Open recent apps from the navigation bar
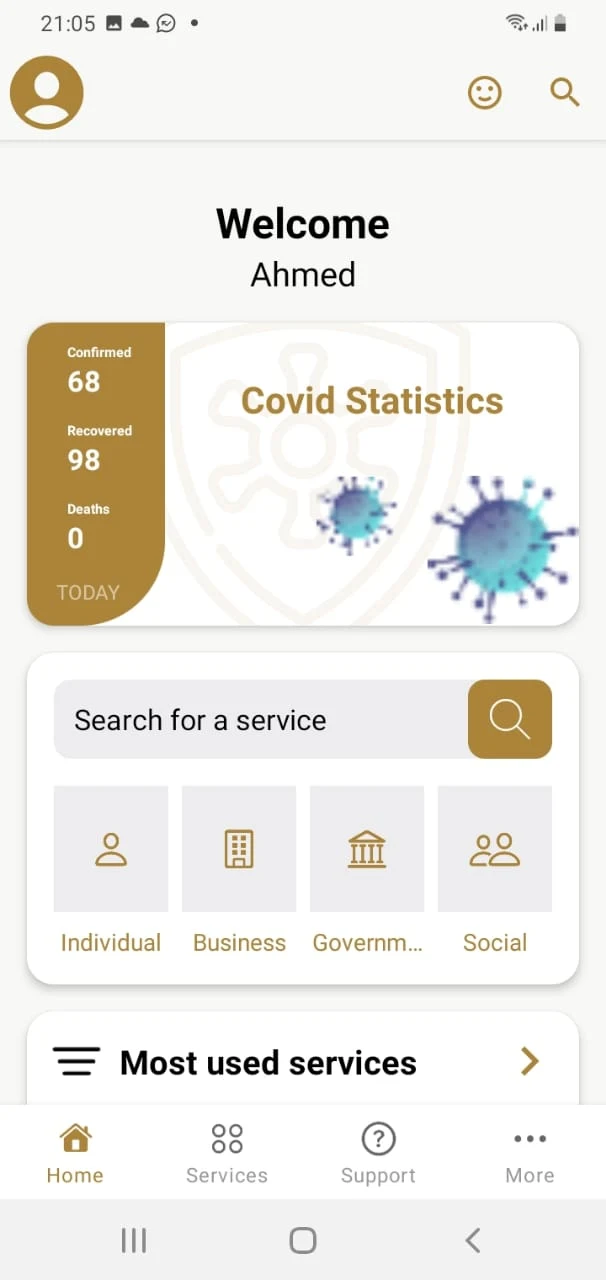Viewport: 606px width, 1280px height. pos(134,1240)
